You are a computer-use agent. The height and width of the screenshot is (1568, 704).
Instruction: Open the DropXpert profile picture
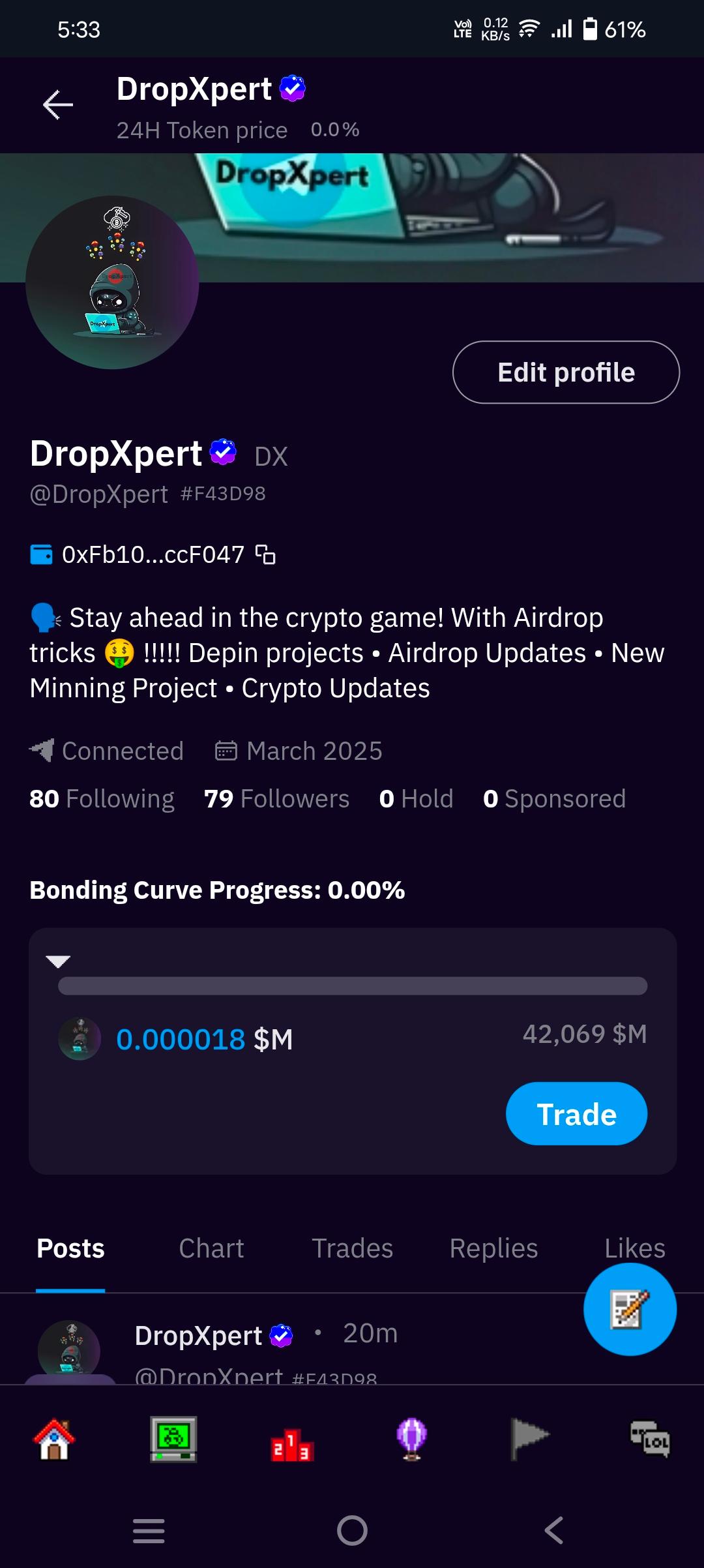click(x=112, y=282)
